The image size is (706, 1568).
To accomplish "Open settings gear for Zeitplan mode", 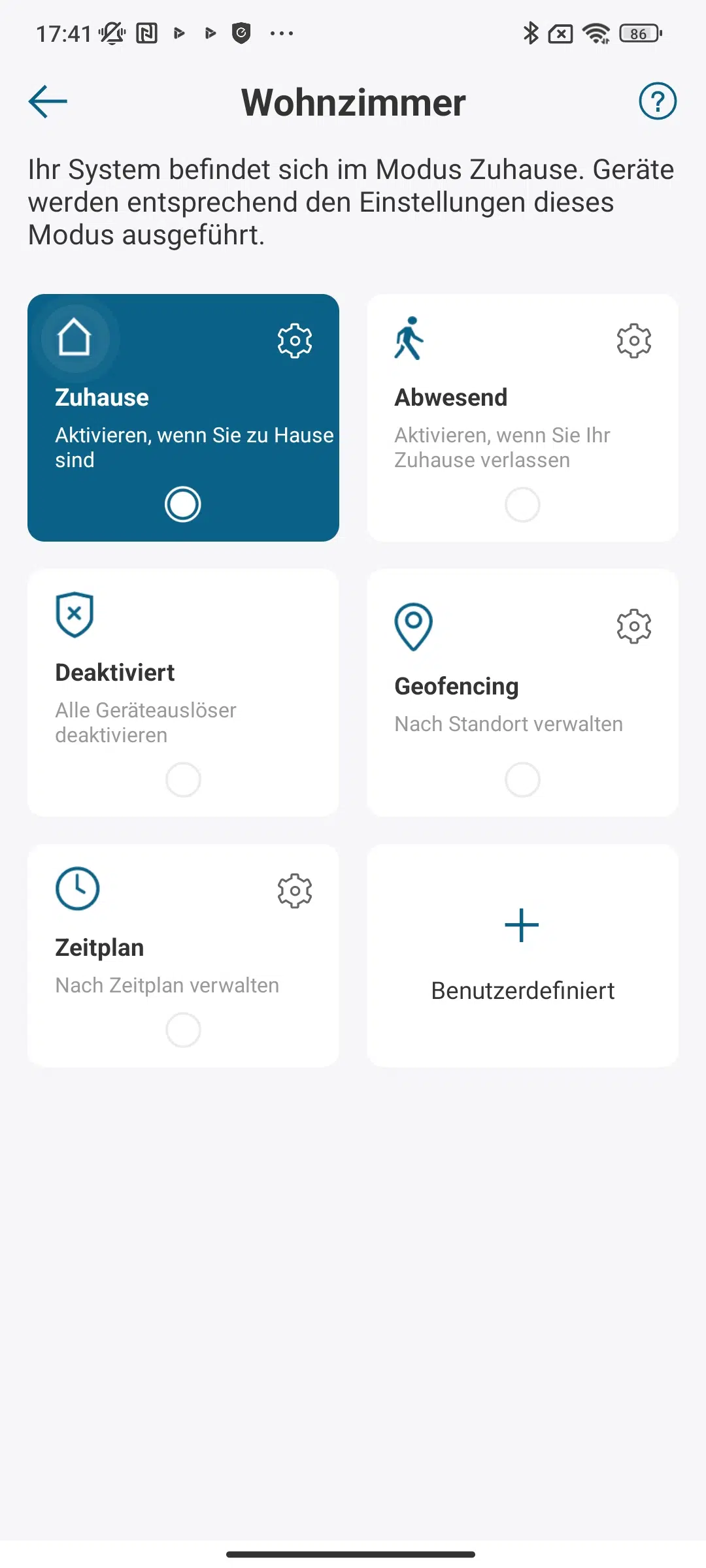I will click(295, 890).
